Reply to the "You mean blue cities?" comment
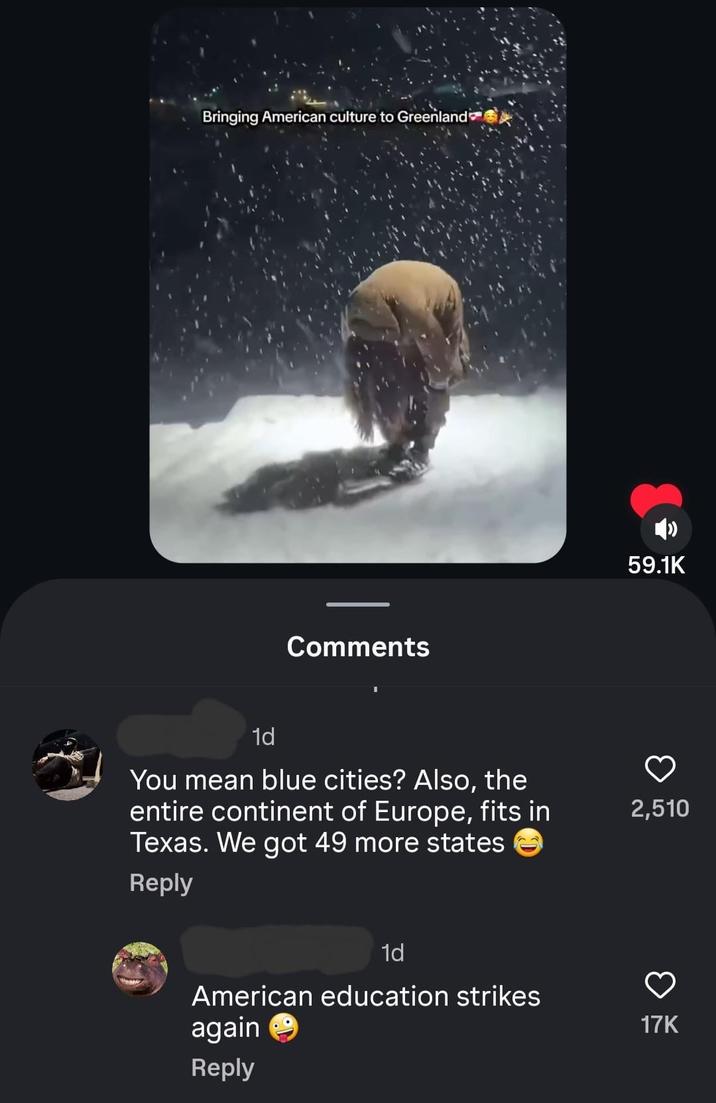 click(x=161, y=883)
